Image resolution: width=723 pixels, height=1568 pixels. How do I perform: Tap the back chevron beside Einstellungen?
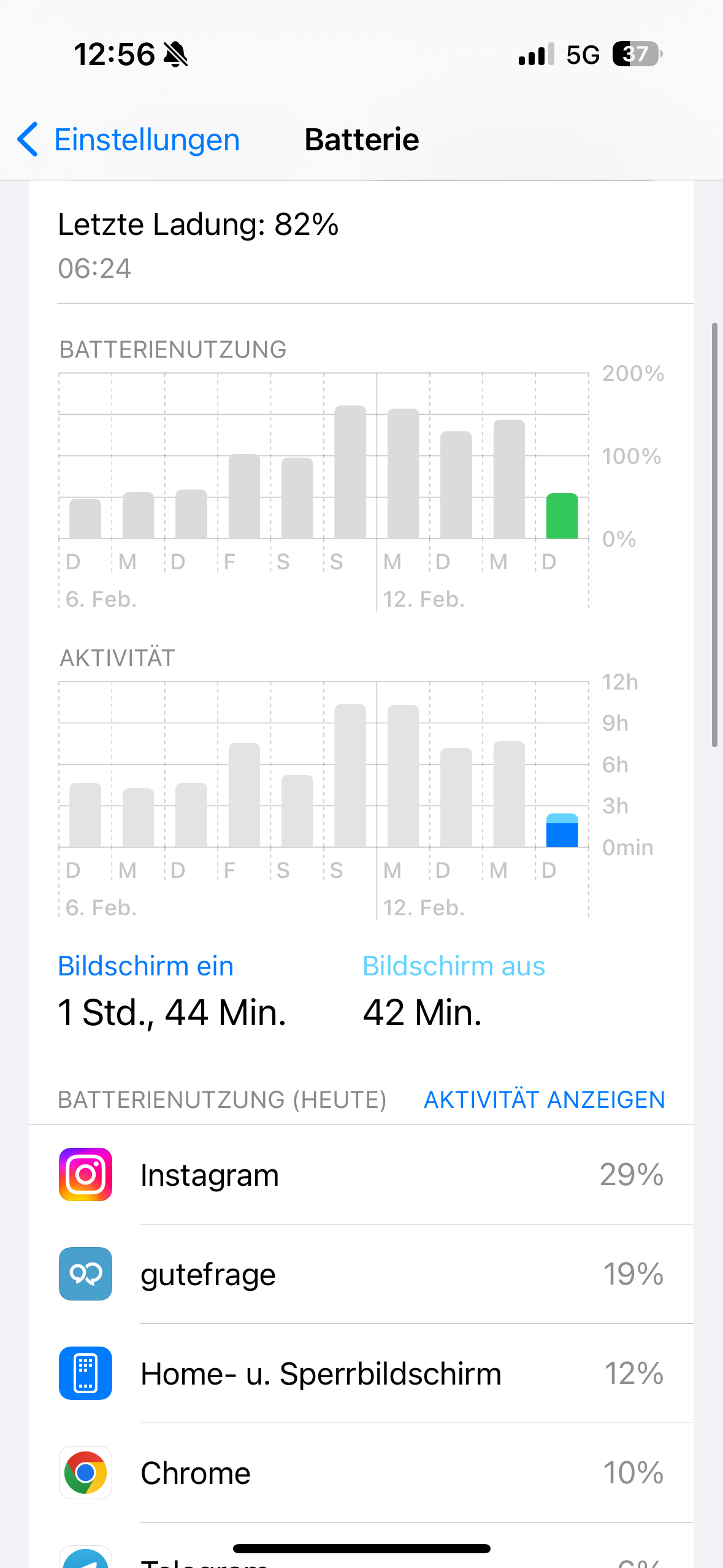27,139
